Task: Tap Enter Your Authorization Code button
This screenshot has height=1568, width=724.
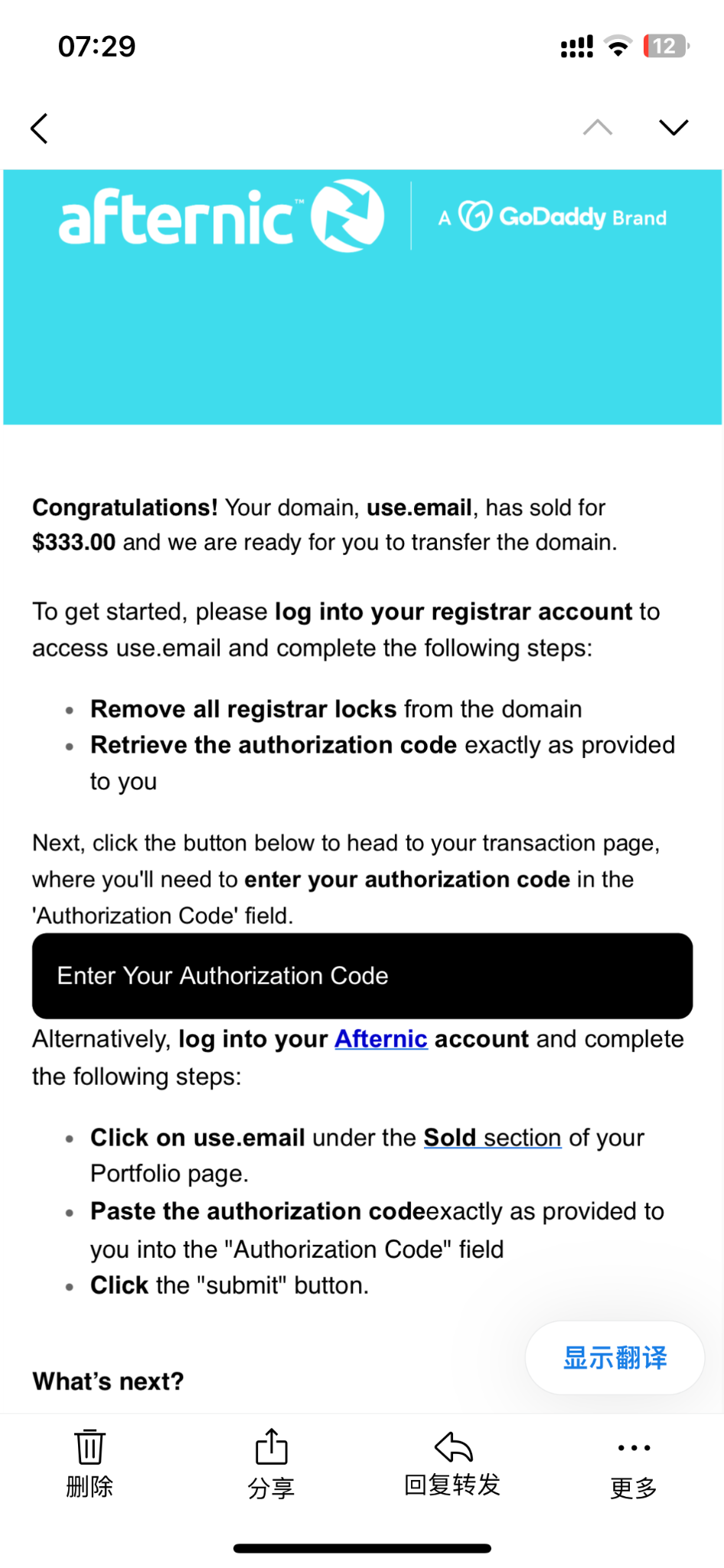Action: (362, 975)
